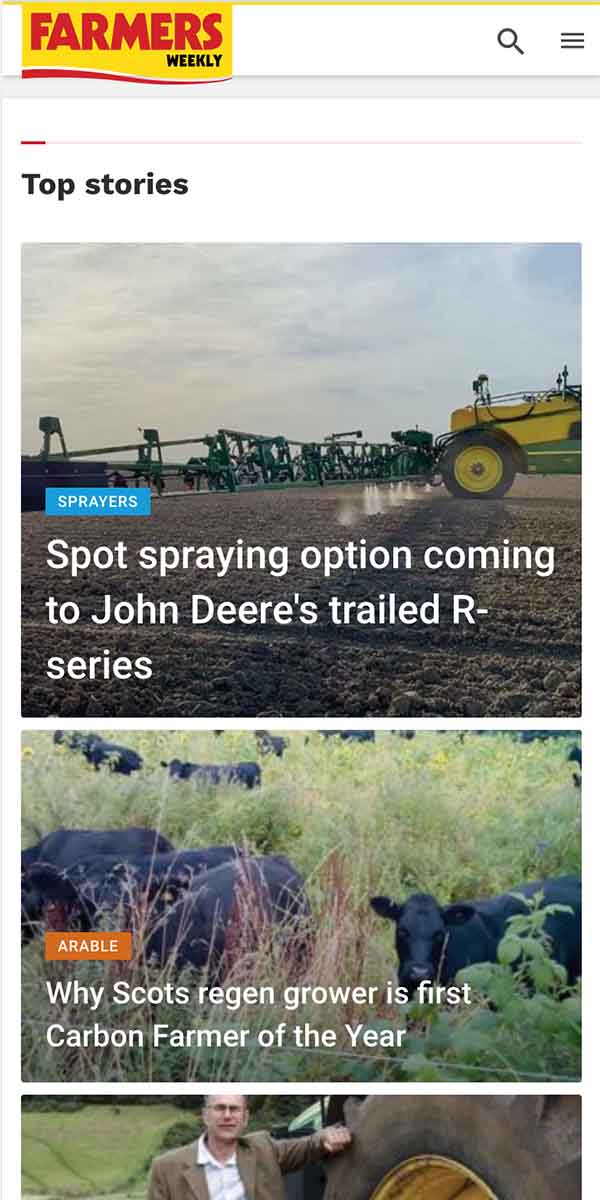
Task: Open the story with man beside tractor
Action: pyautogui.click(x=300, y=1148)
